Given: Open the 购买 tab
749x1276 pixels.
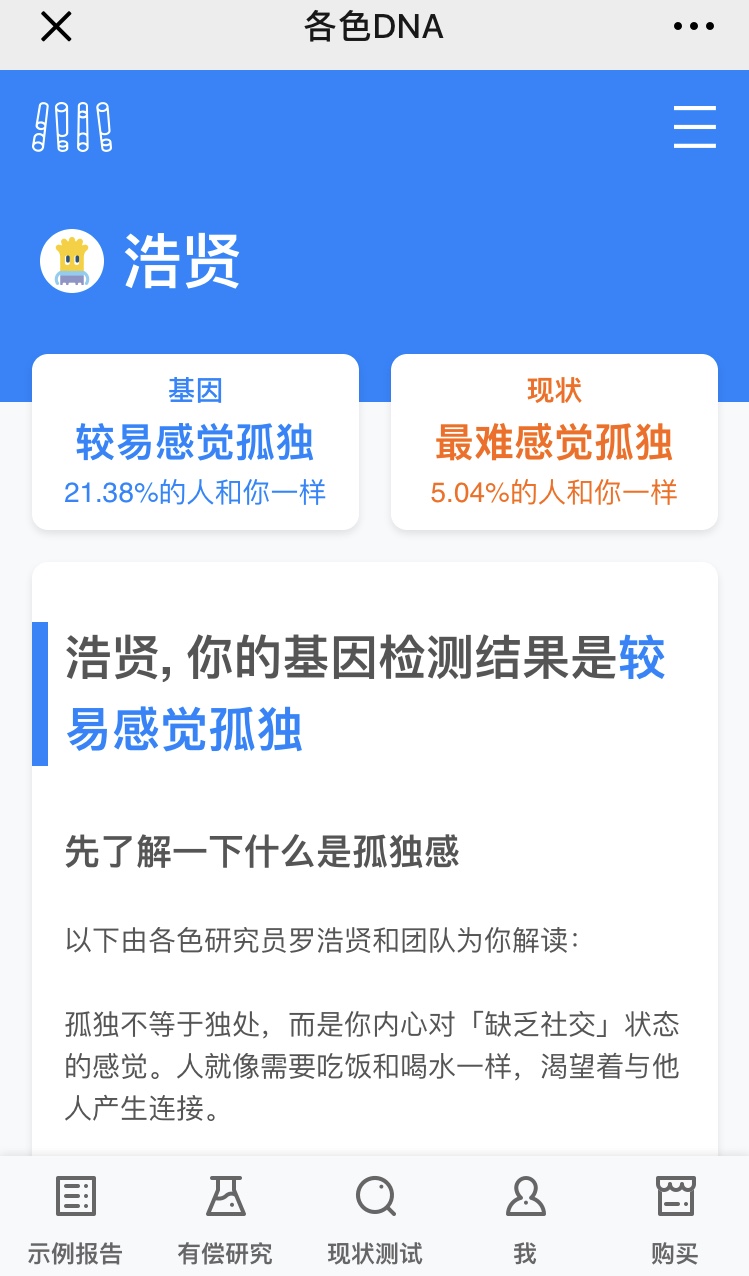Looking at the screenshot, I should pyautogui.click(x=675, y=1218).
